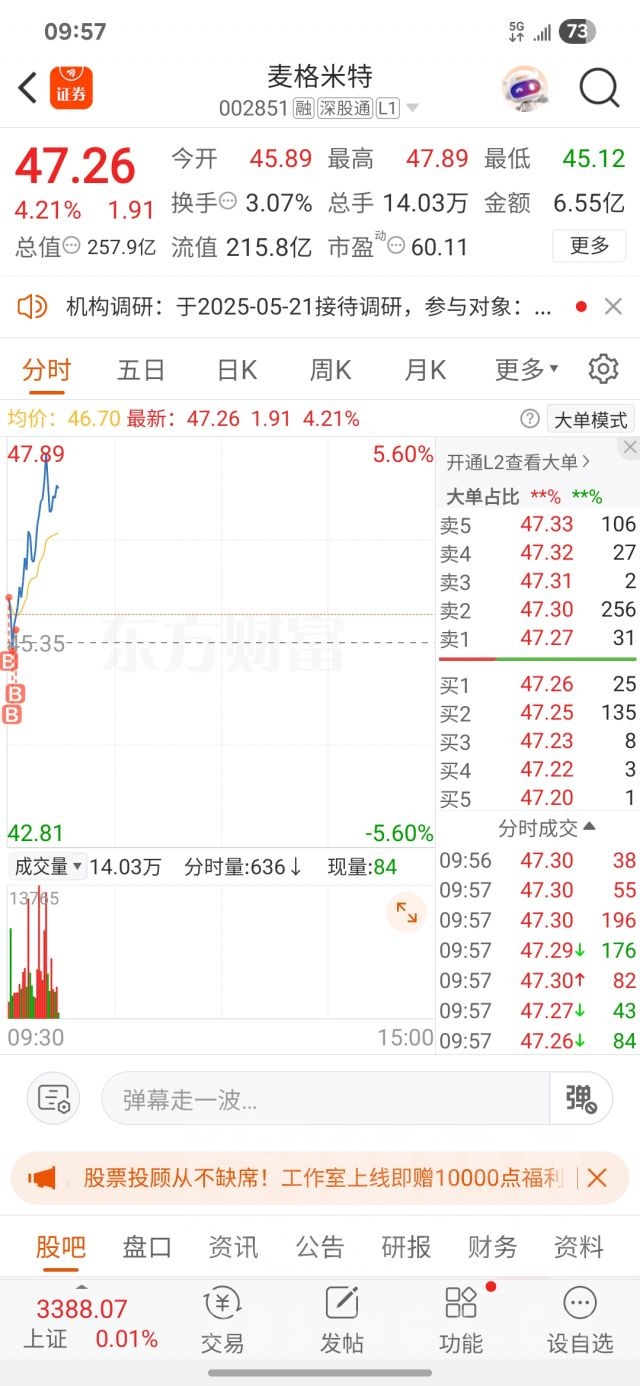Open 开通L2查看大单 link
This screenshot has width=640, height=1386.
click(x=518, y=462)
